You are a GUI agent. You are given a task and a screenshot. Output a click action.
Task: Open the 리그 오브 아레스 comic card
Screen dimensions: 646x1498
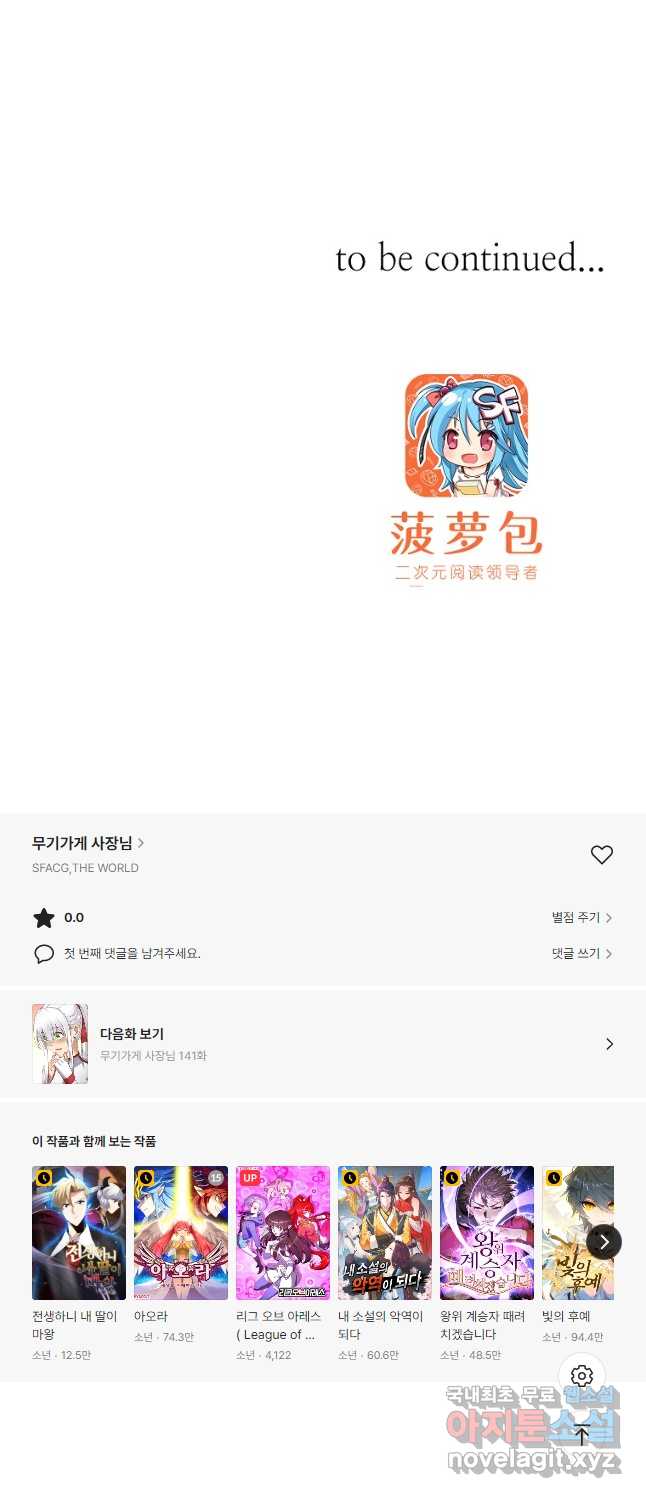pyautogui.click(x=283, y=1233)
